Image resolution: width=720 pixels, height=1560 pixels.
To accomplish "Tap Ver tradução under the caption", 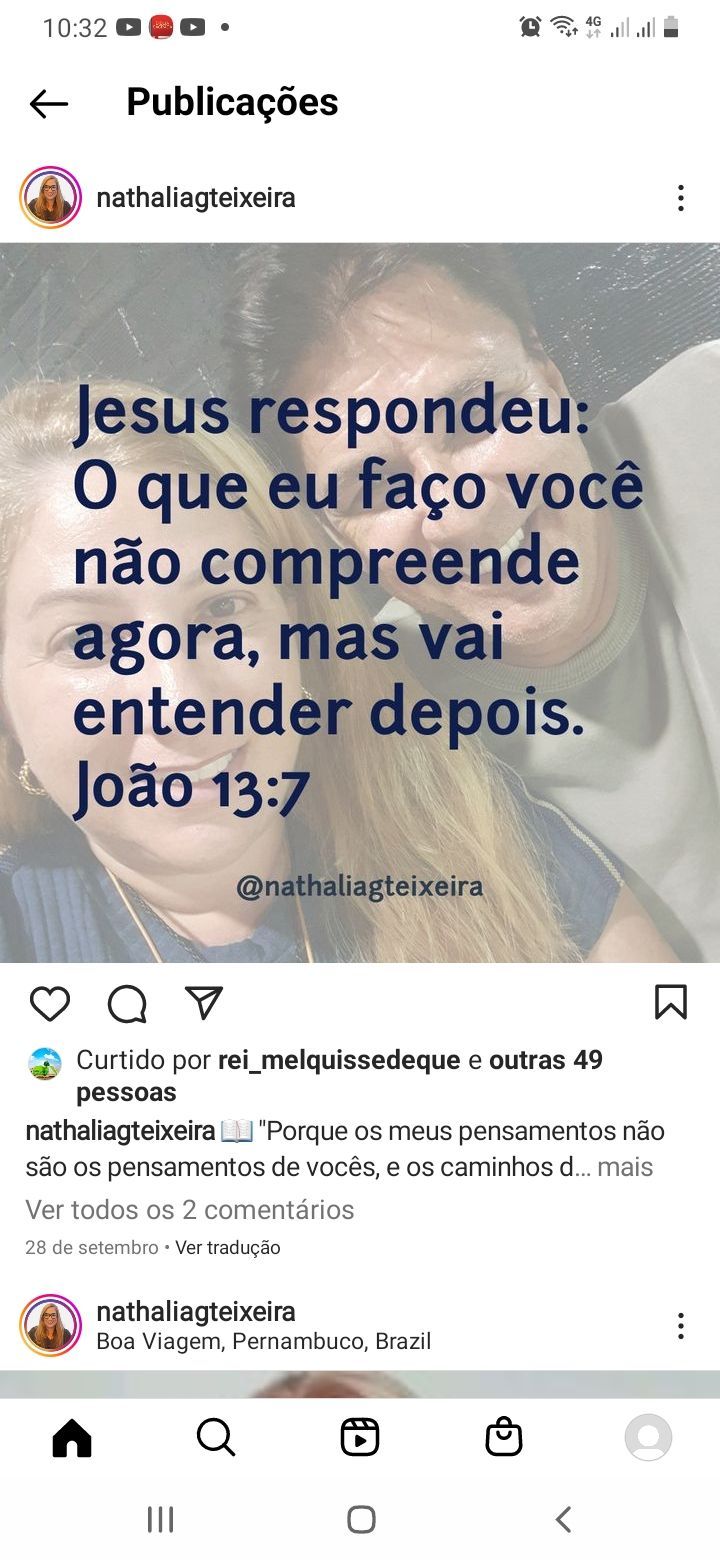I will [228, 1248].
